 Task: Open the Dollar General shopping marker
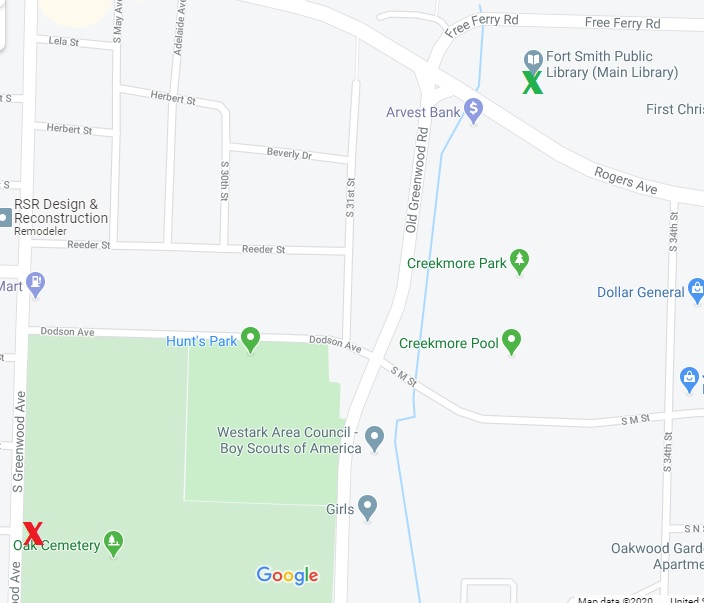[697, 291]
